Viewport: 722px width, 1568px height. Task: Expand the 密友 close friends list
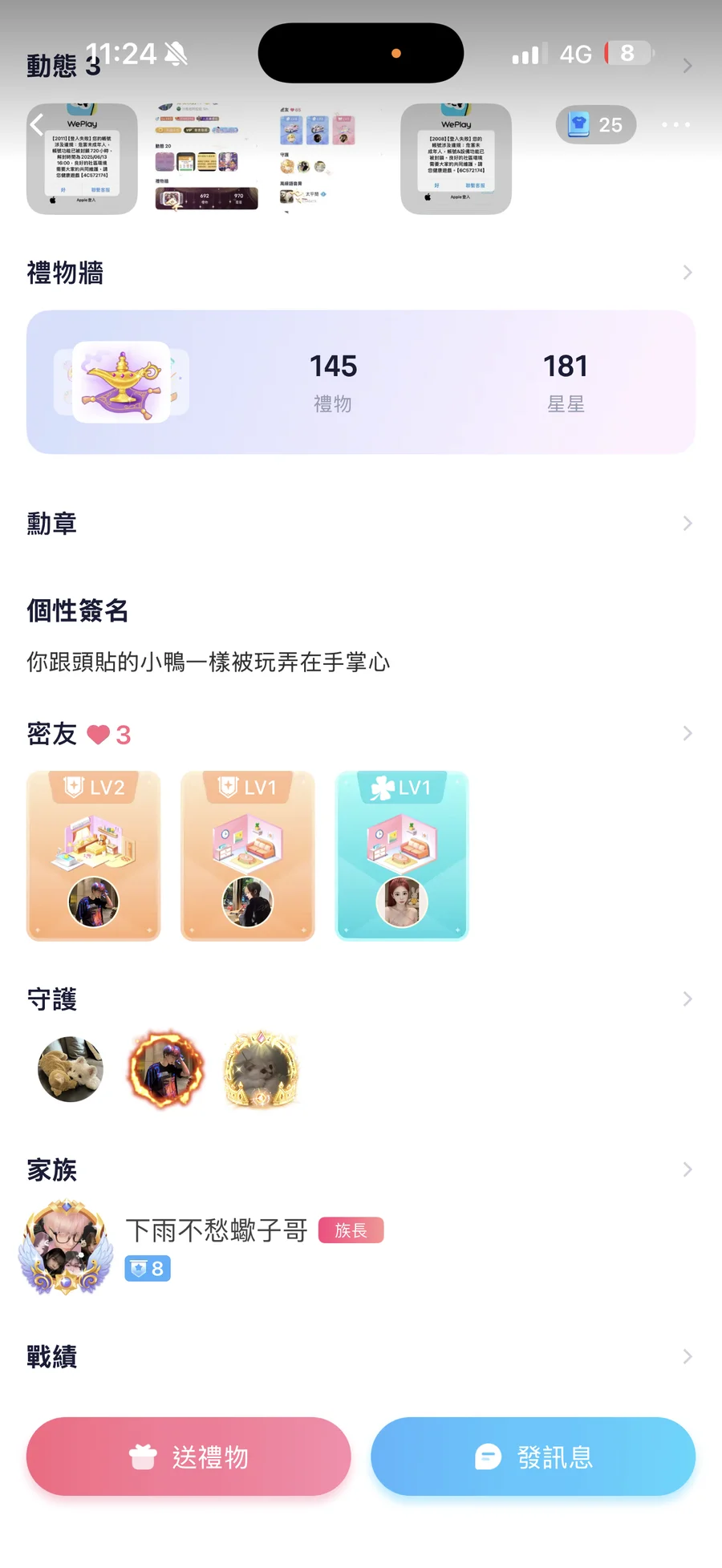pyautogui.click(x=687, y=734)
